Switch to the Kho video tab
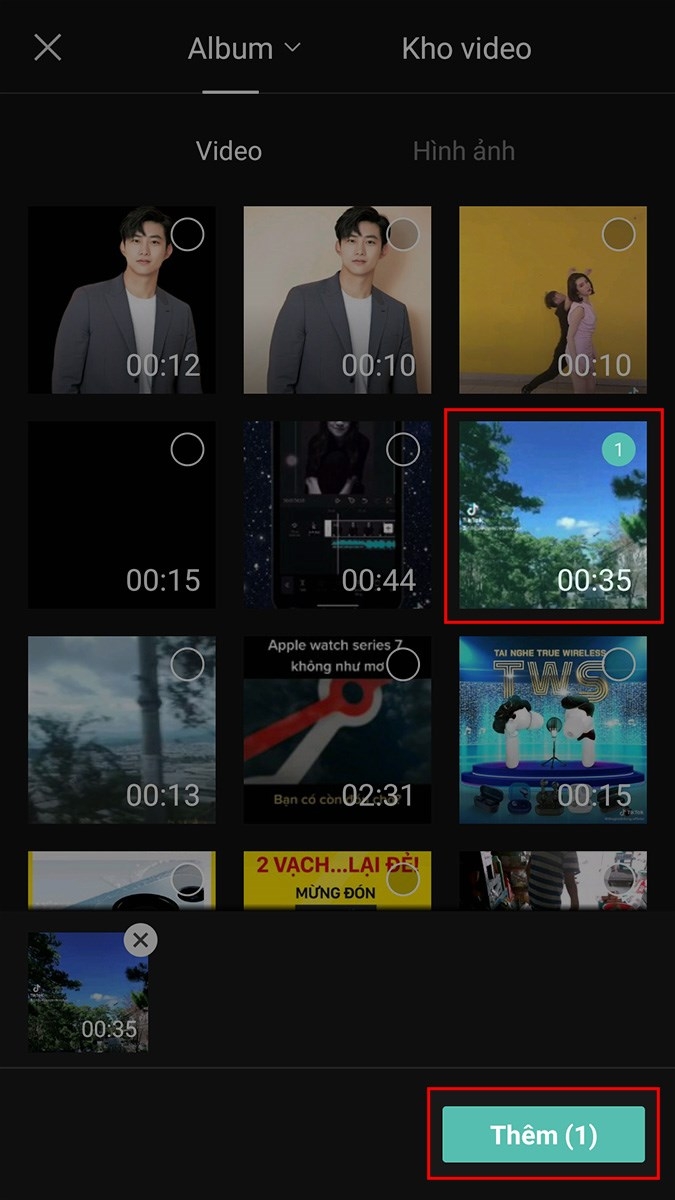 (466, 48)
